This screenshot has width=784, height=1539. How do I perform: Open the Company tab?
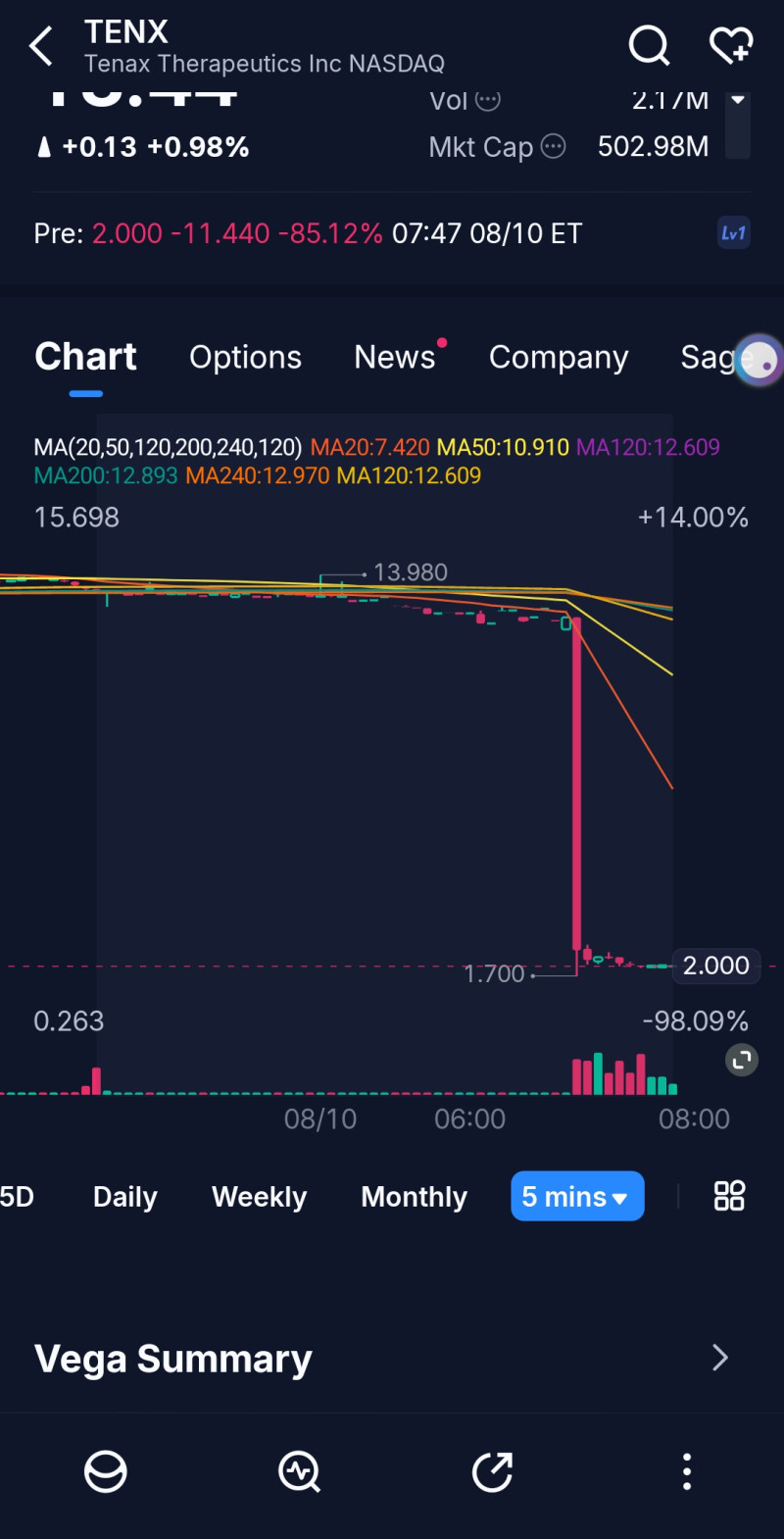pyautogui.click(x=559, y=358)
